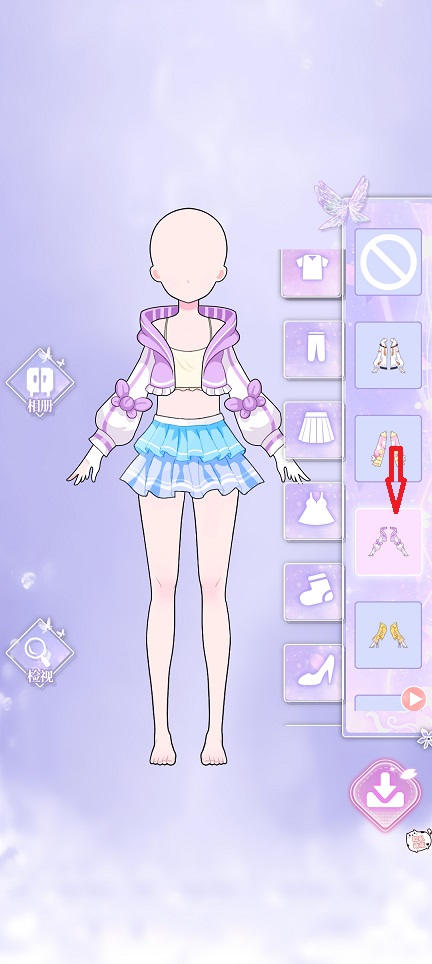Tap the highlighted purple jacket item

tap(388, 542)
